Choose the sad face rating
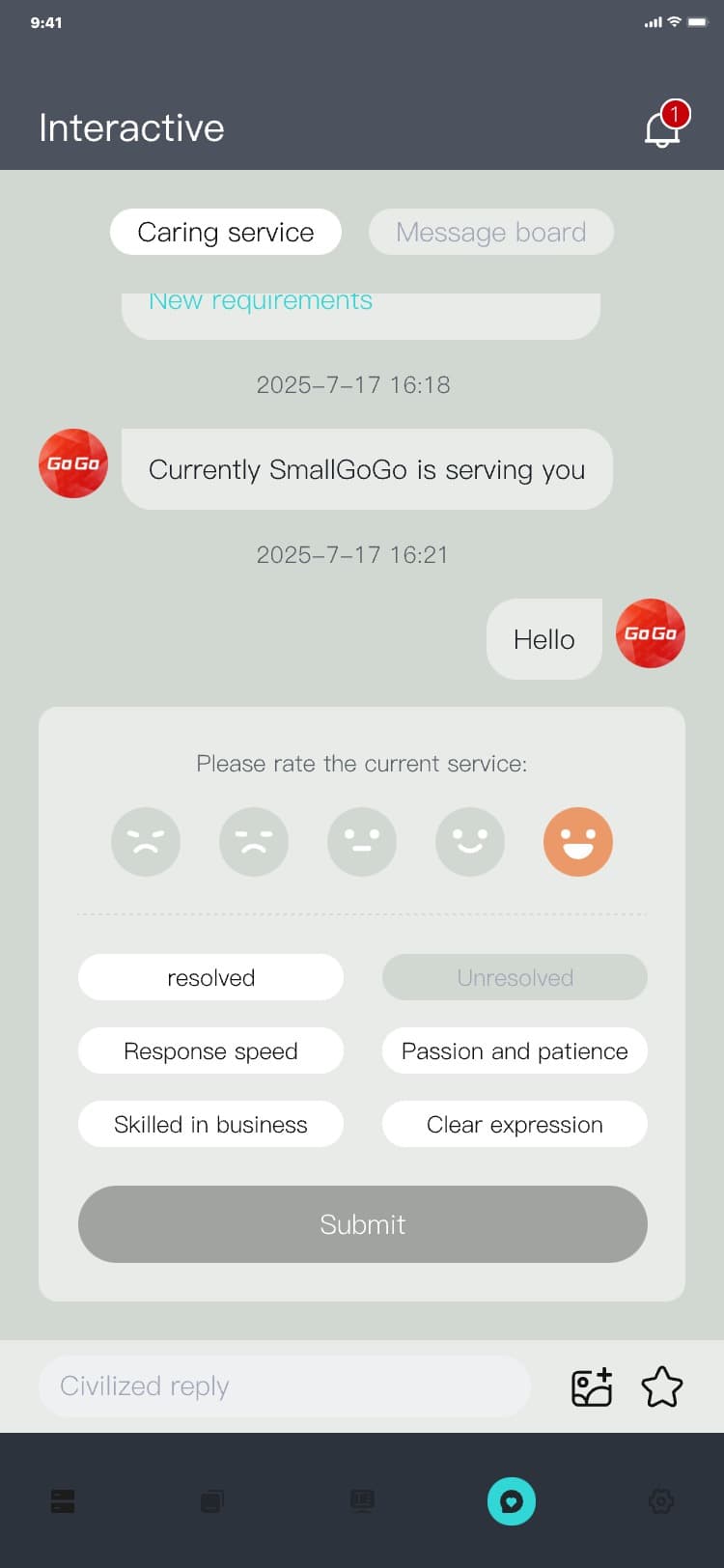The image size is (724, 1568). pos(254,842)
